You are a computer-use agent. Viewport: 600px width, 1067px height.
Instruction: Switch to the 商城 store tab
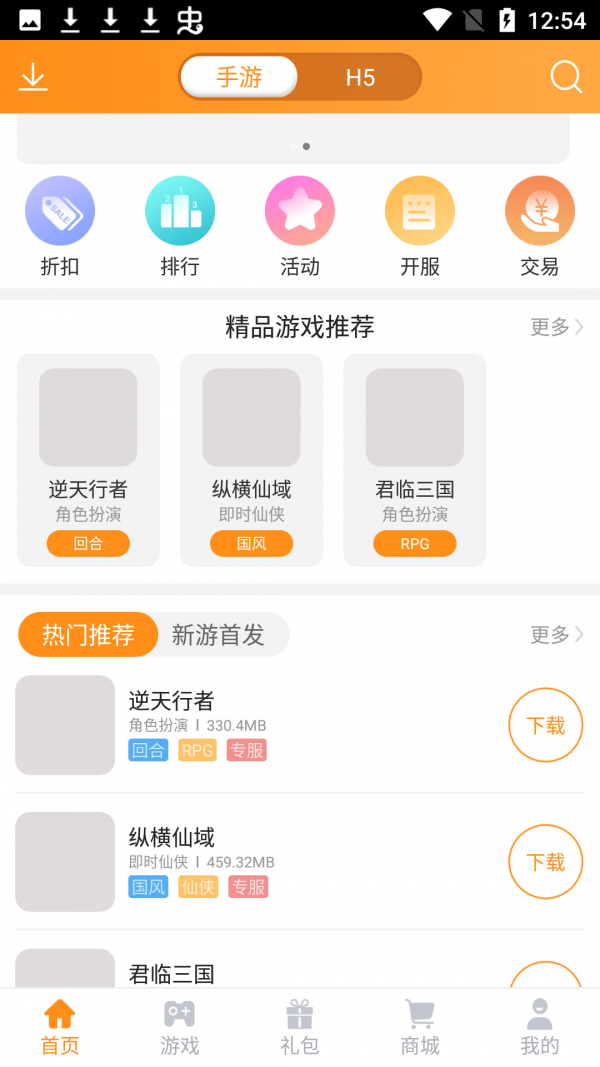click(420, 1027)
